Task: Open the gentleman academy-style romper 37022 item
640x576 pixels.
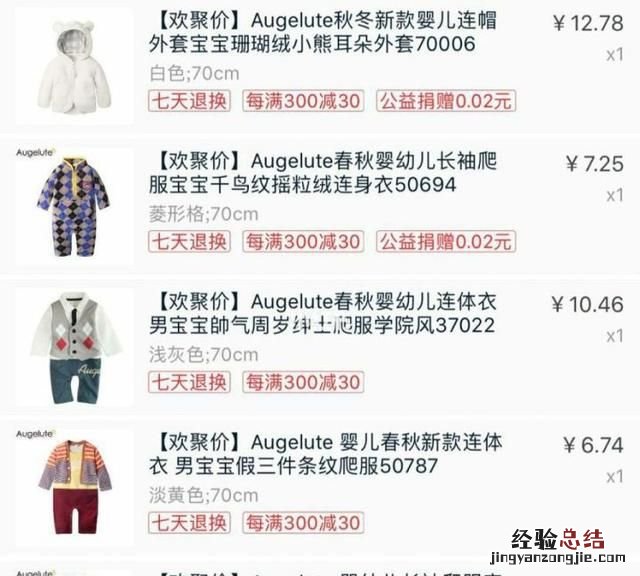Action: [x=320, y=313]
